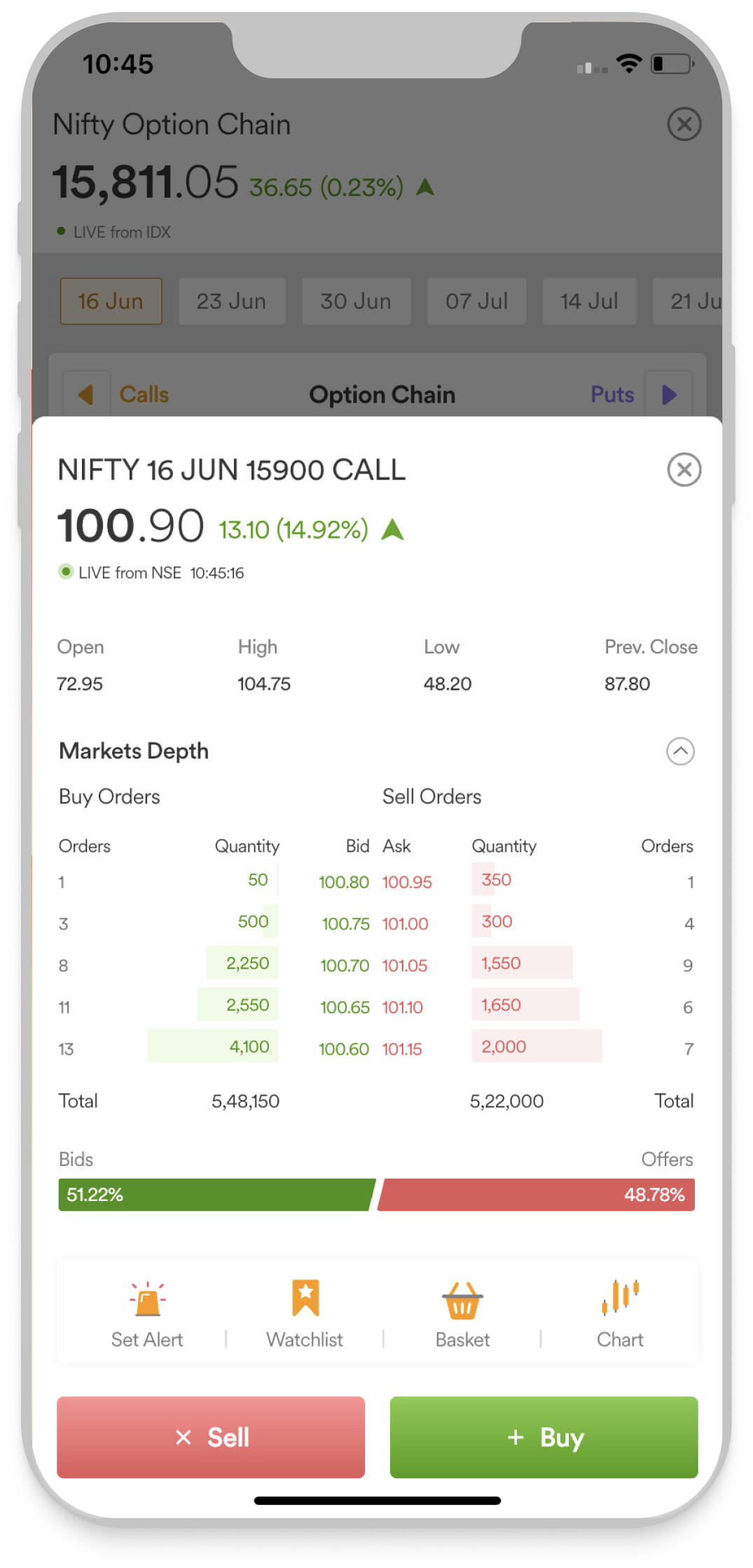Screen dimensions: 753x1568
Task: Tap the red Sell button
Action: pos(211,1437)
